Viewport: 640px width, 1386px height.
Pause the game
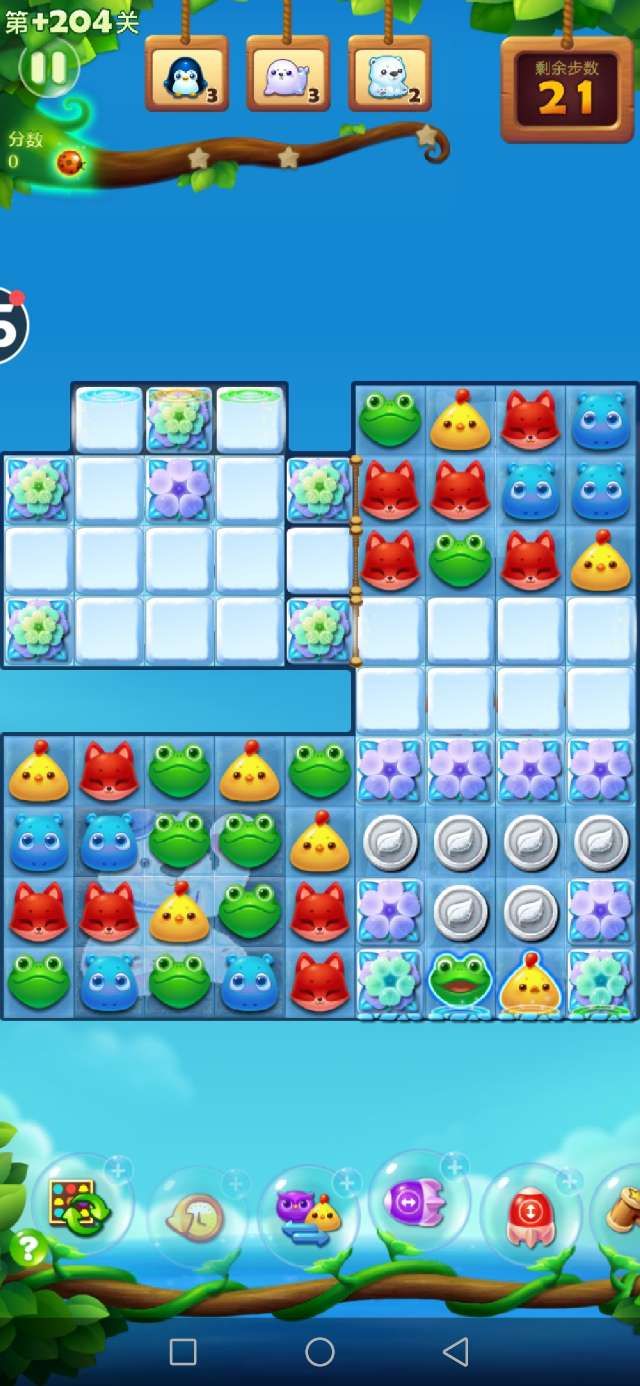(48, 68)
